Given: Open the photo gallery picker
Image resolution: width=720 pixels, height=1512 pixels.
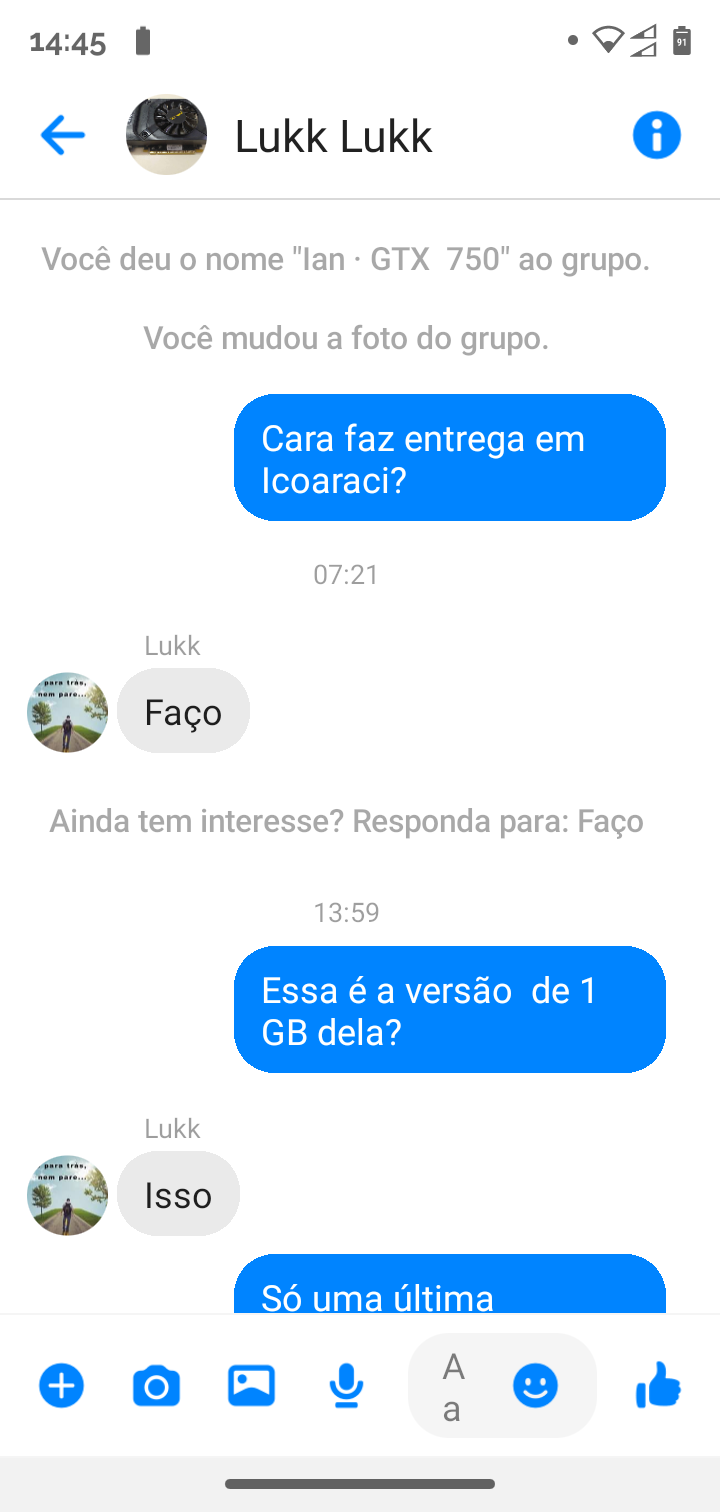Looking at the screenshot, I should [251, 1386].
